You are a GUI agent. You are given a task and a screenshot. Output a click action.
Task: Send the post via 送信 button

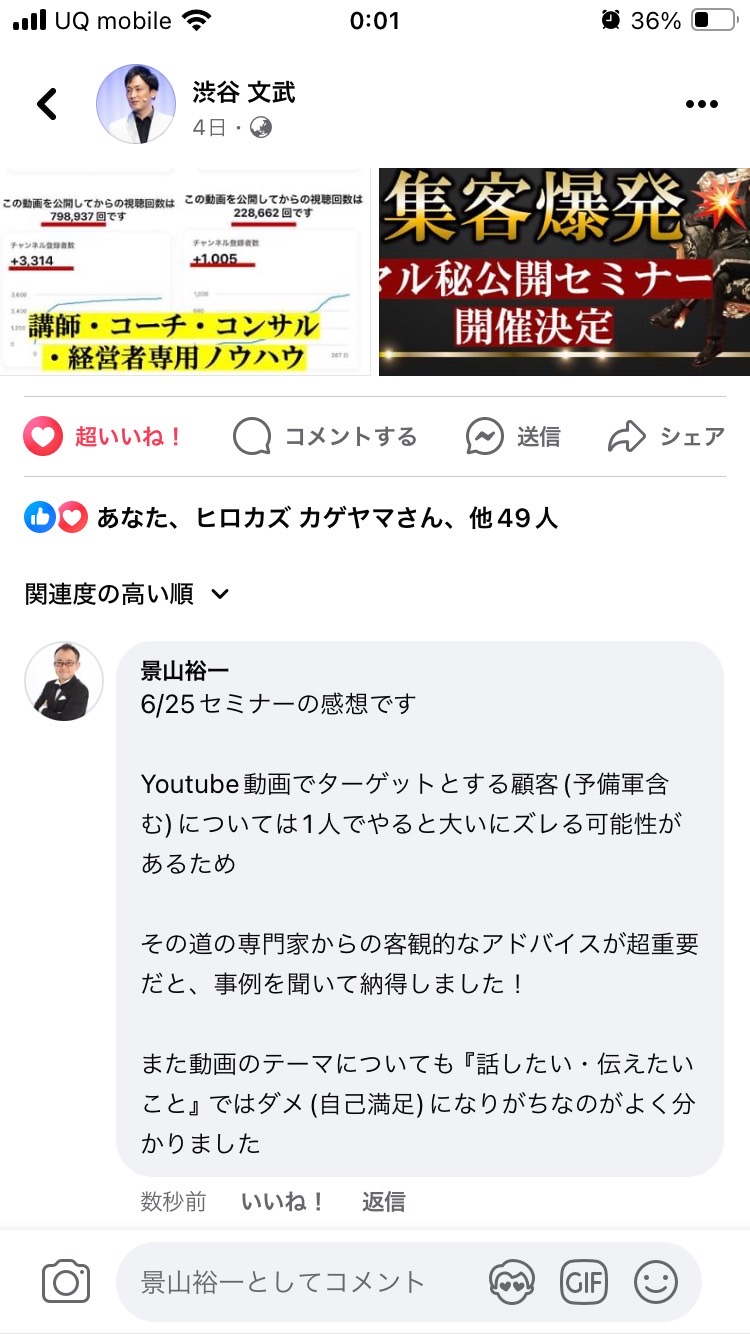[x=513, y=437]
